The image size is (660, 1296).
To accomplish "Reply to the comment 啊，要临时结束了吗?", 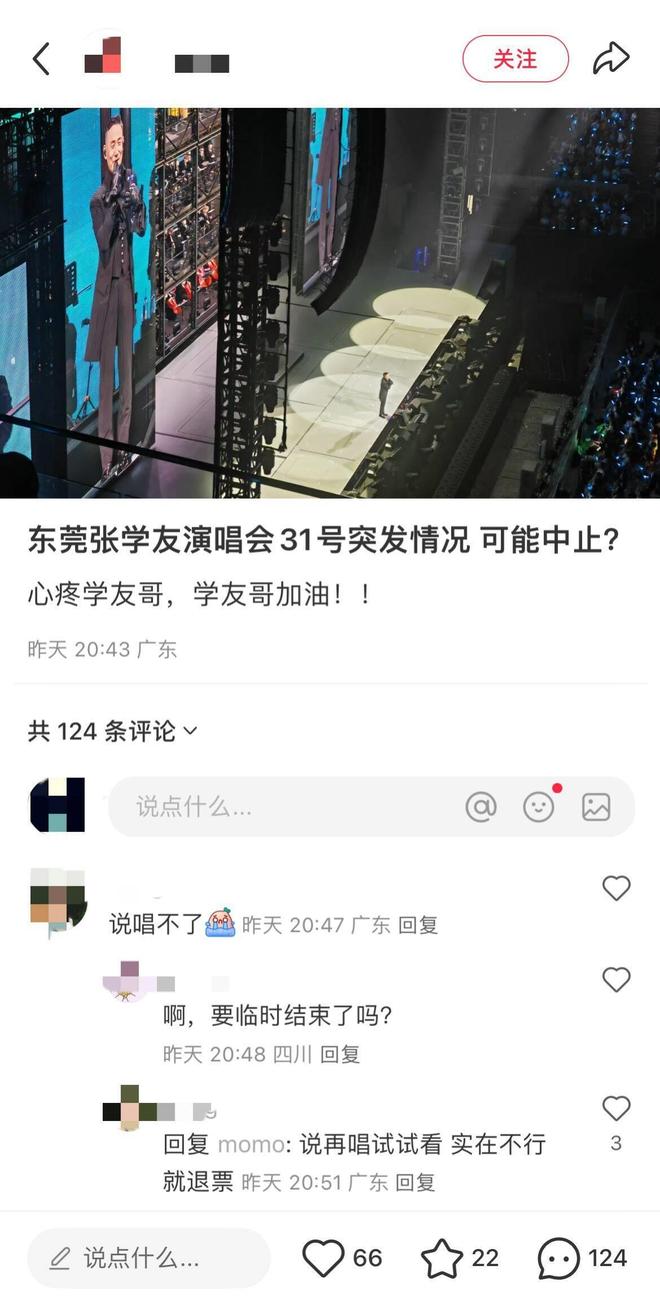I will [x=340, y=1054].
